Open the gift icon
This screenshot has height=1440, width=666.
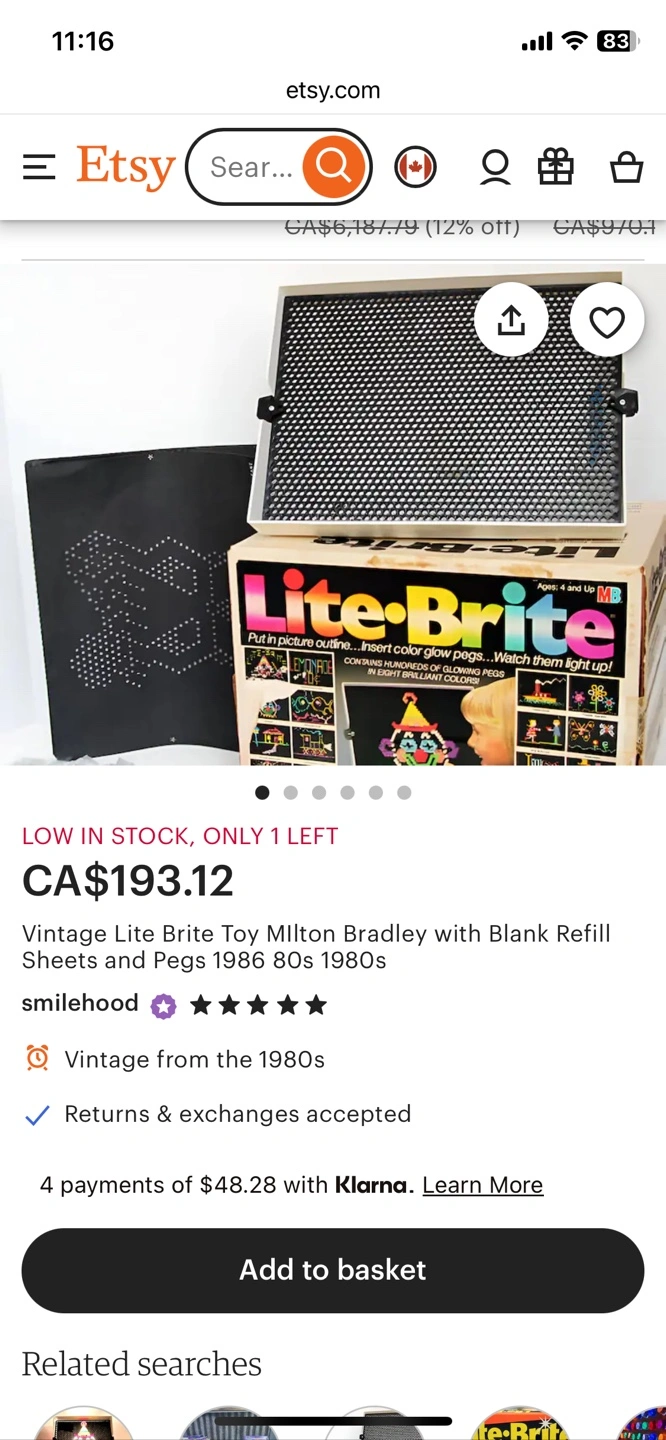point(556,167)
